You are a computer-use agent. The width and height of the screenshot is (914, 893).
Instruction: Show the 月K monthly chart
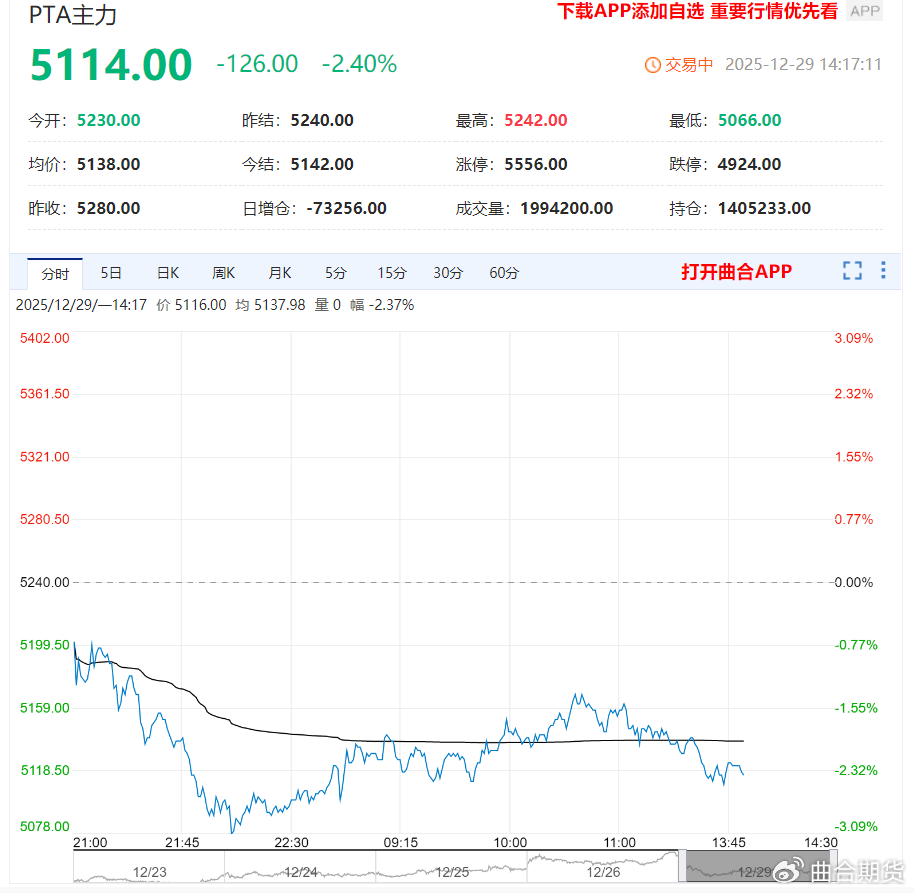pyautogui.click(x=279, y=272)
